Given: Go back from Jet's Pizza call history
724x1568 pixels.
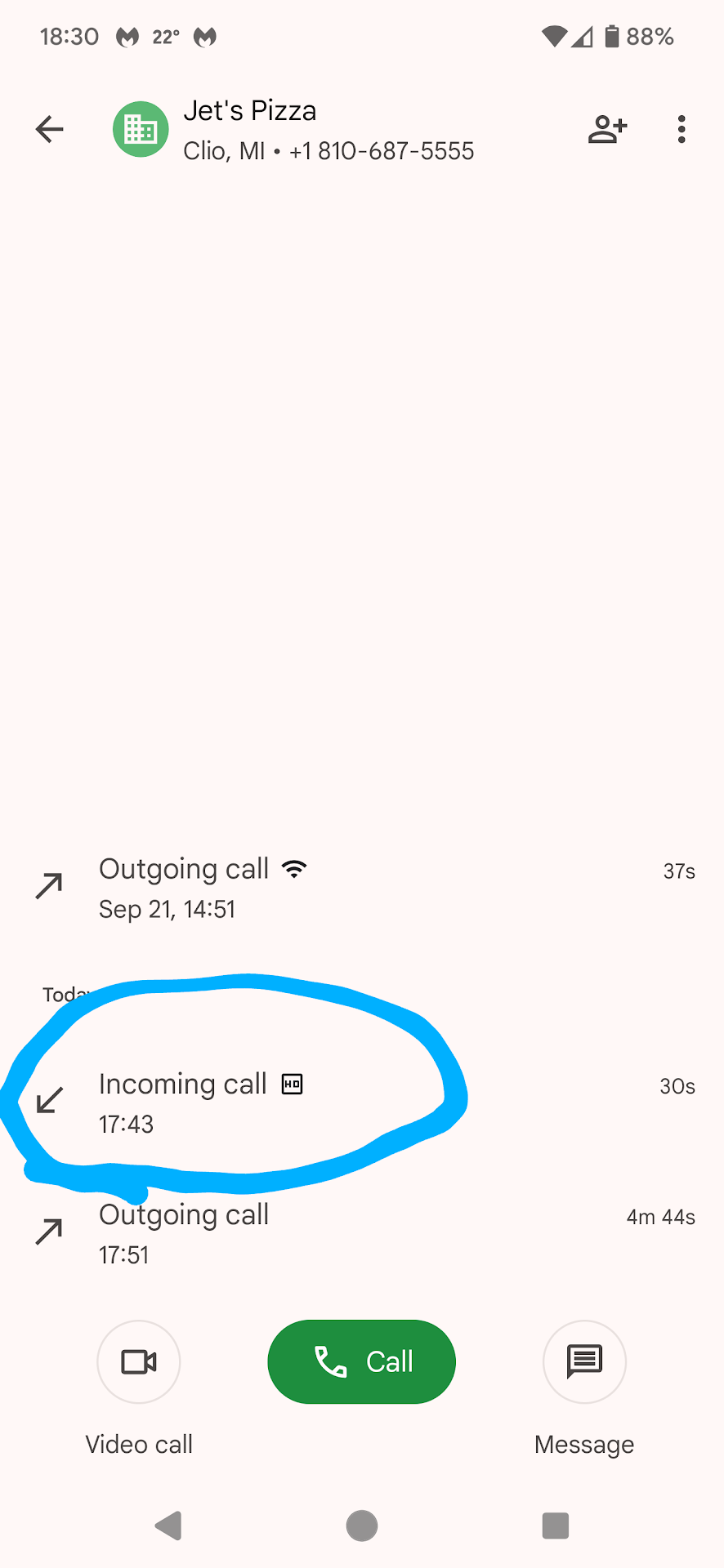Looking at the screenshot, I should click(50, 129).
